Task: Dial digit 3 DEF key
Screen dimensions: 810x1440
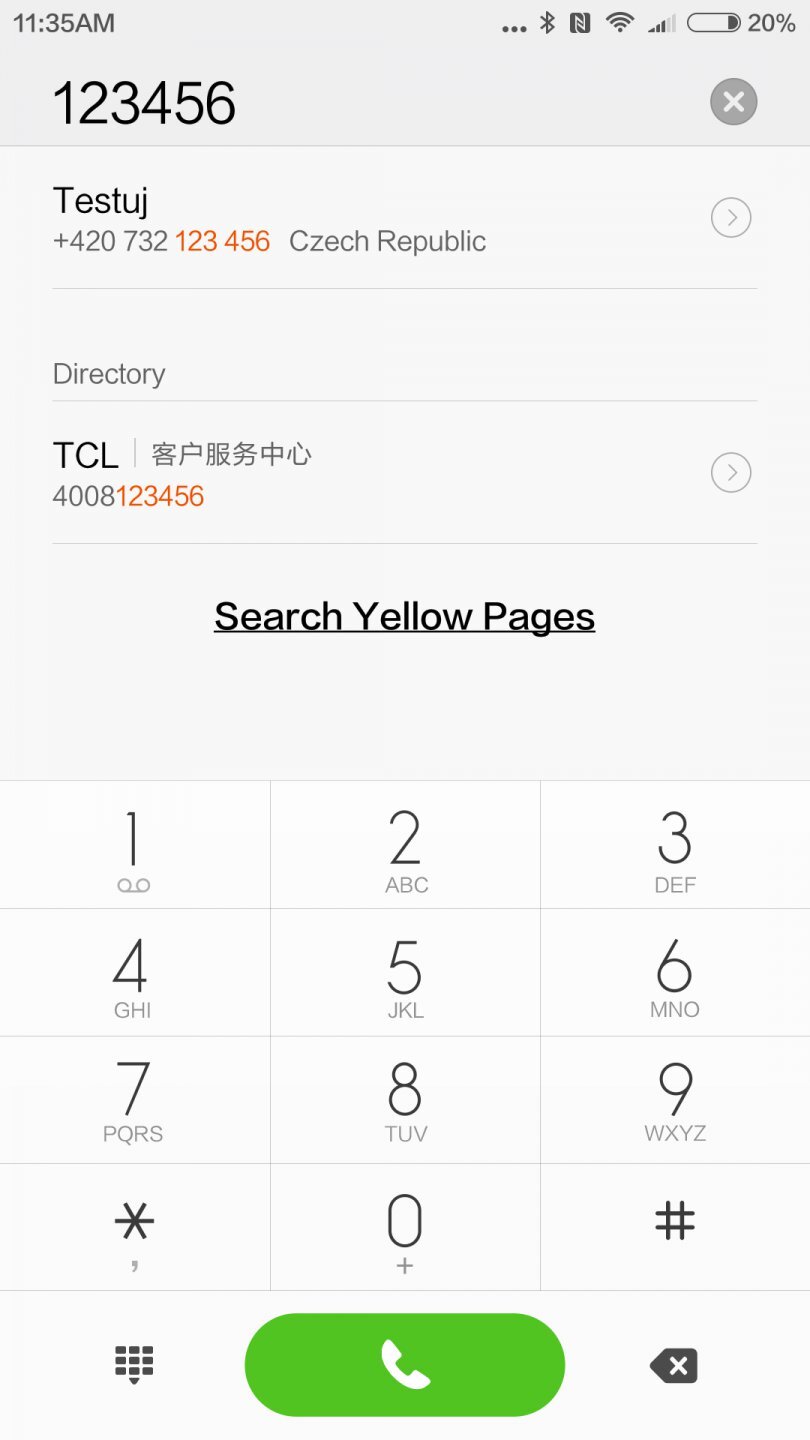Action: [x=675, y=846]
